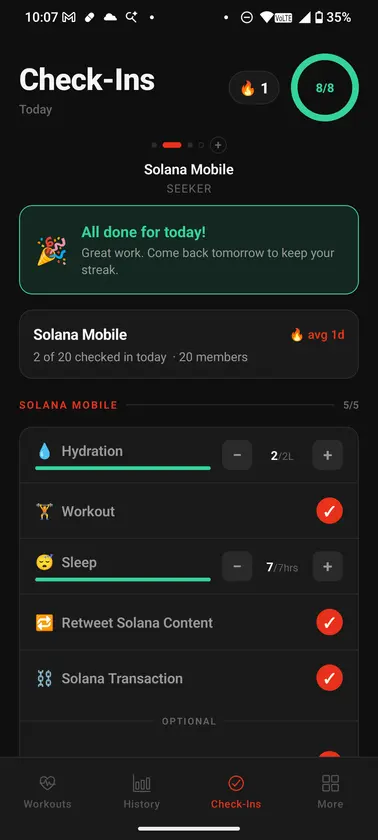
Task: Switch to the Workouts tab
Action: tap(47, 792)
